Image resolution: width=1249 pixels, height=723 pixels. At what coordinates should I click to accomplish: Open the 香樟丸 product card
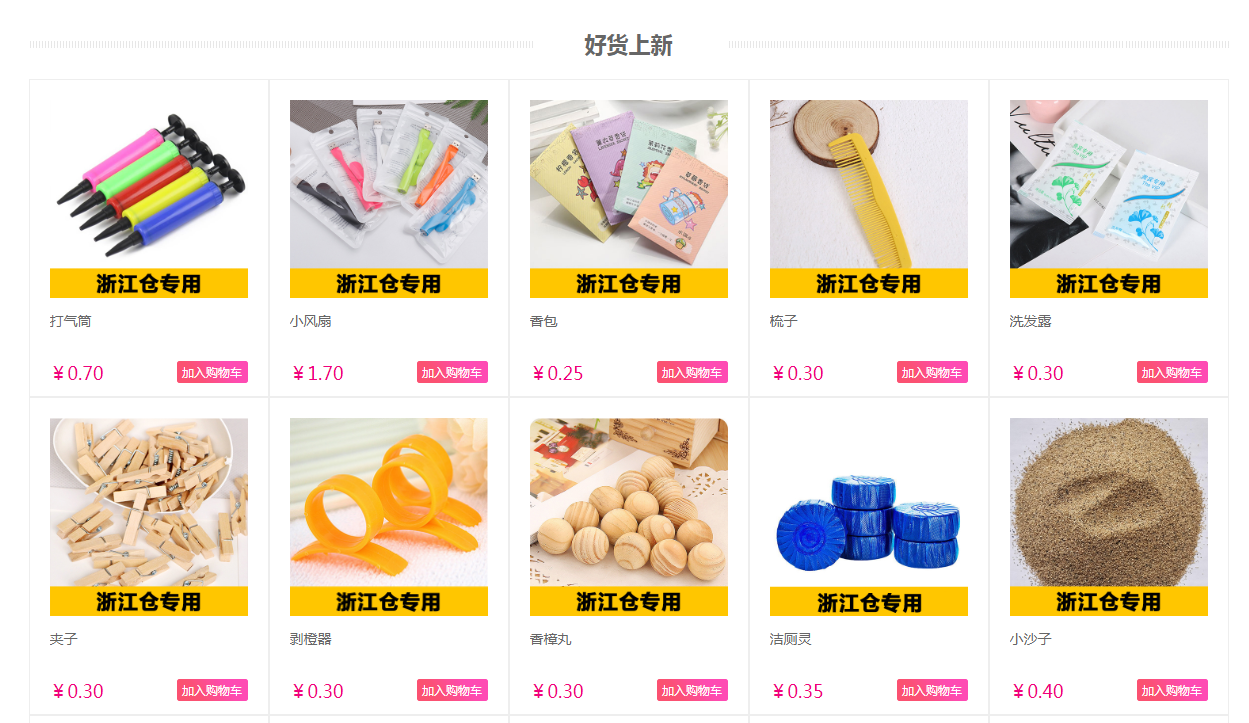(629, 516)
